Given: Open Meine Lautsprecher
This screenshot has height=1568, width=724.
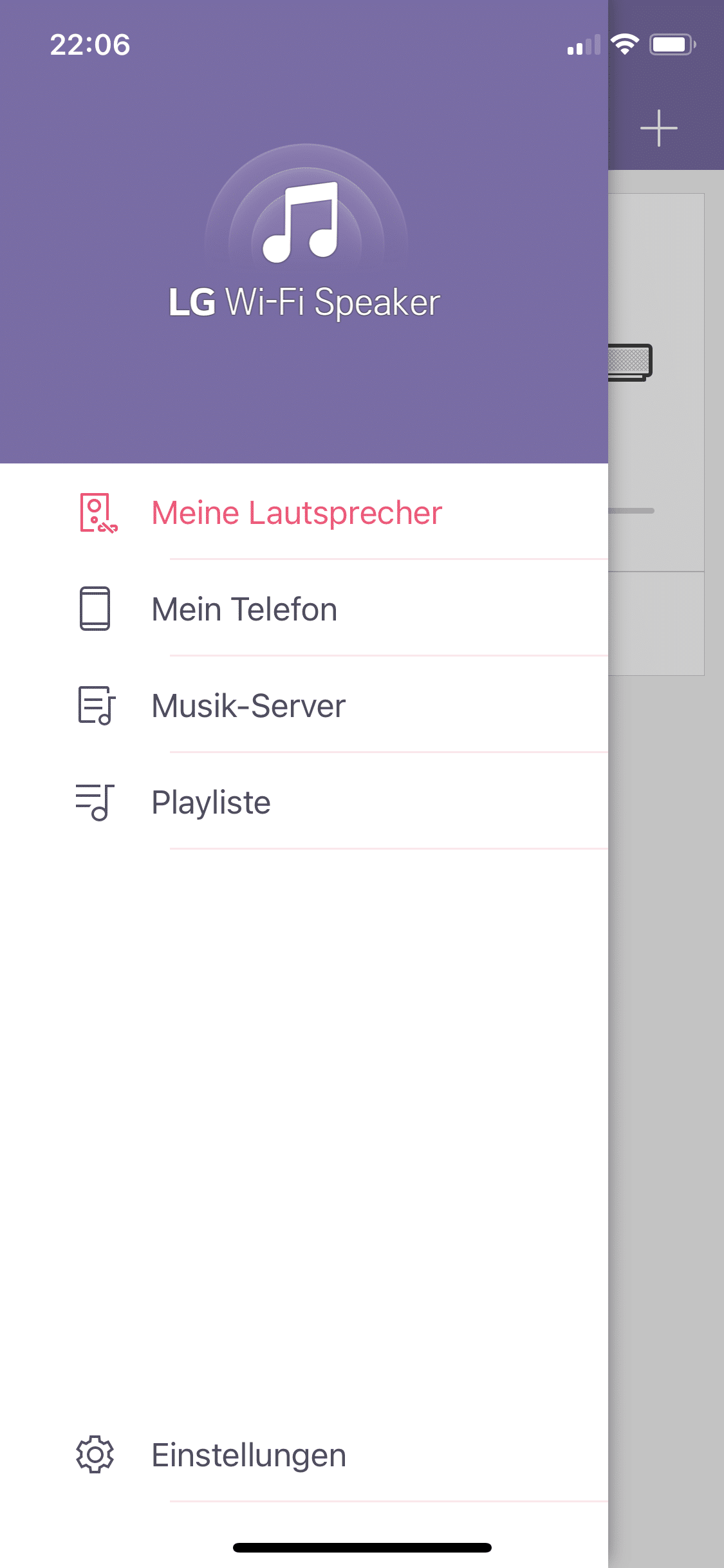Looking at the screenshot, I should coord(296,513).
